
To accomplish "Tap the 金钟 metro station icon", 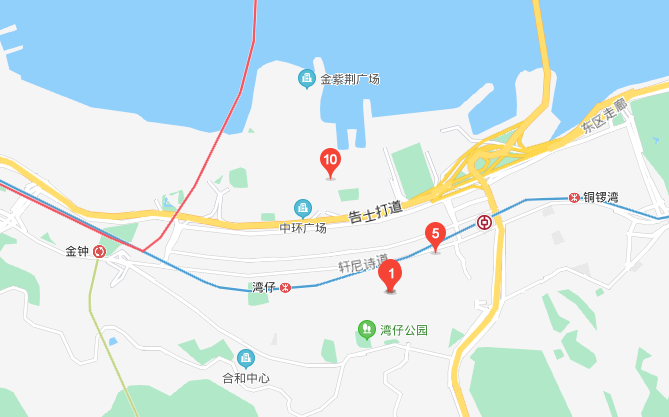I will point(100,252).
